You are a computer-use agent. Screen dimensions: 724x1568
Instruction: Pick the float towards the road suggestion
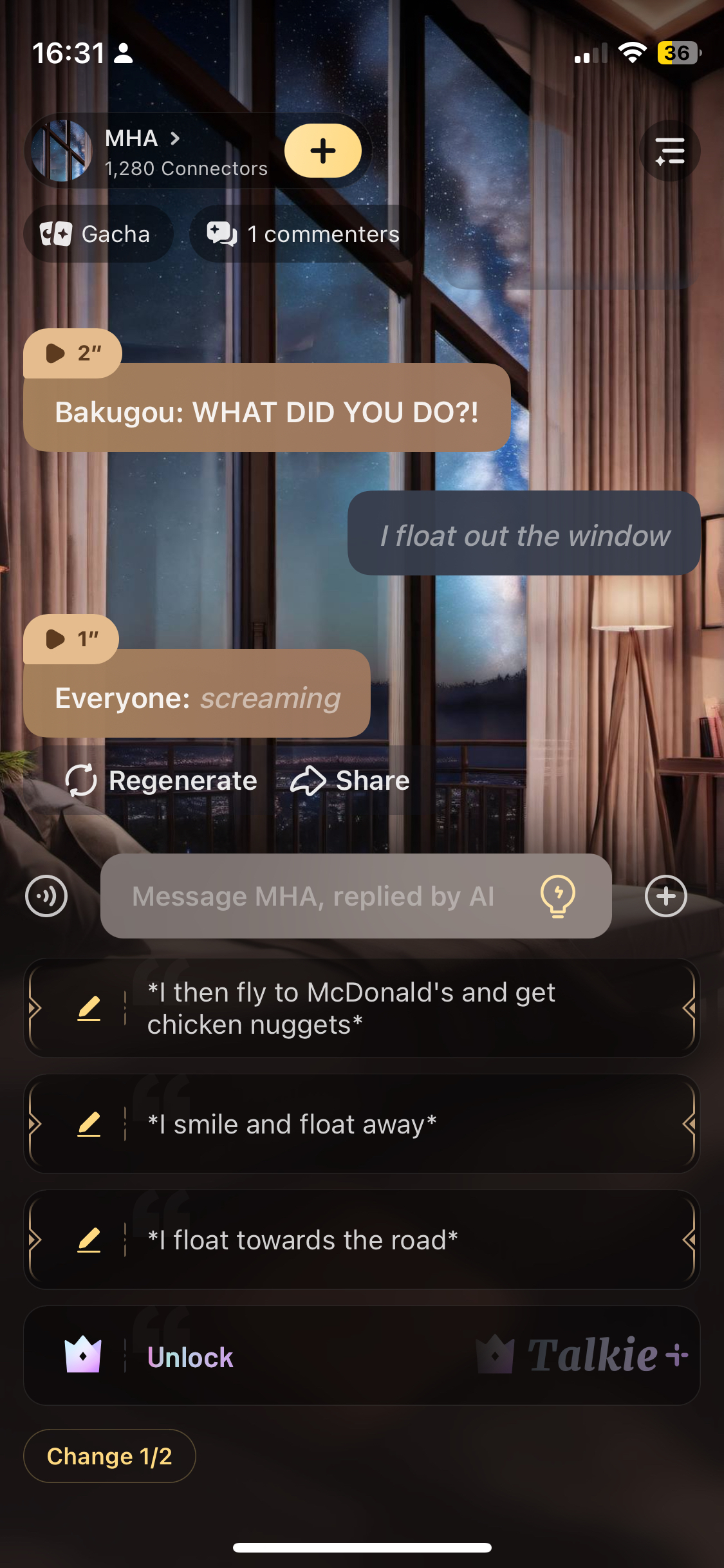pyautogui.click(x=386, y=1240)
